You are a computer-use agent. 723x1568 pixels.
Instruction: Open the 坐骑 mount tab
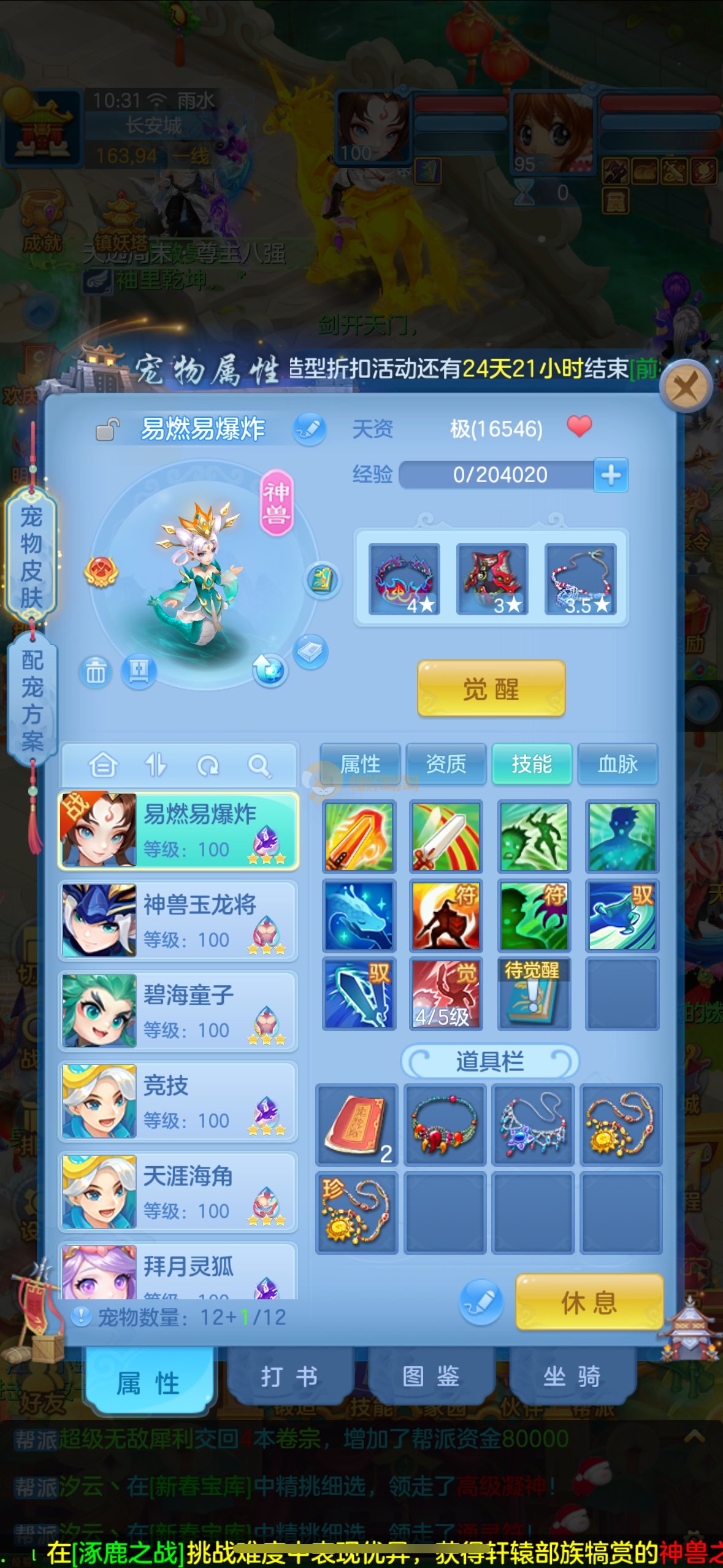tap(572, 1377)
